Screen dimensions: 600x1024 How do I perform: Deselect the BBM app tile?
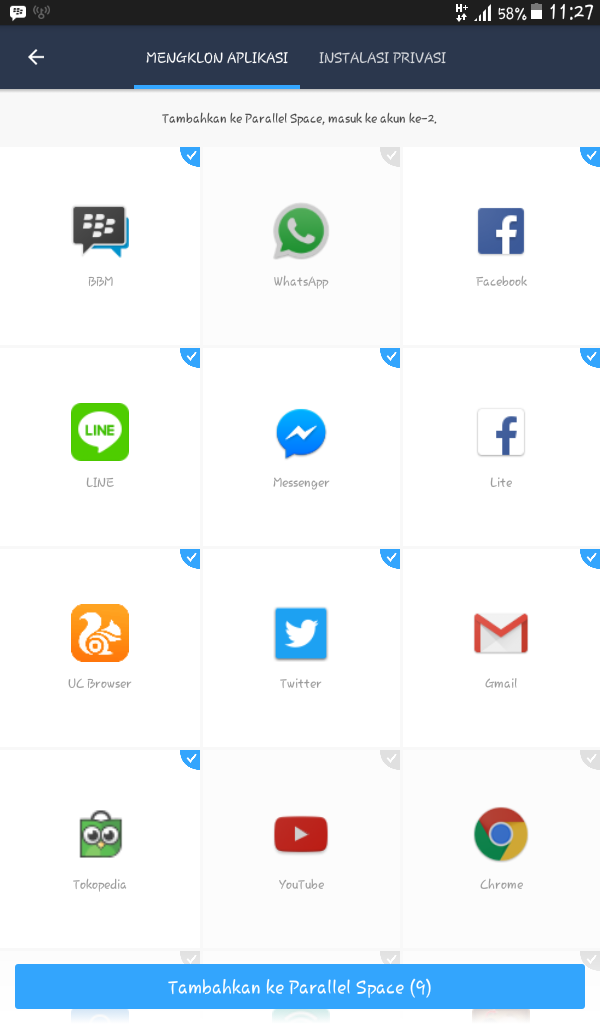pos(100,245)
